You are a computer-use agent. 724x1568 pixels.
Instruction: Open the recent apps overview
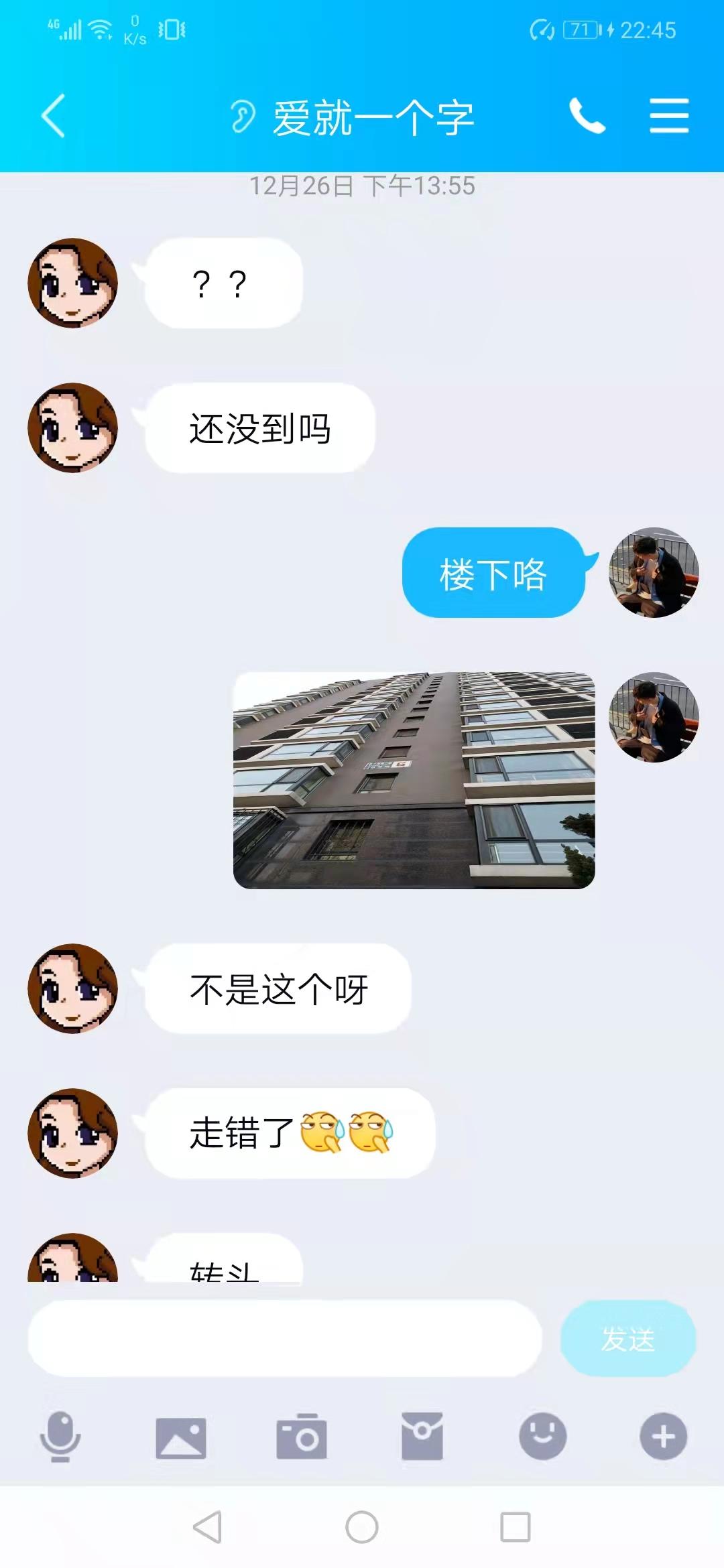click(516, 1527)
